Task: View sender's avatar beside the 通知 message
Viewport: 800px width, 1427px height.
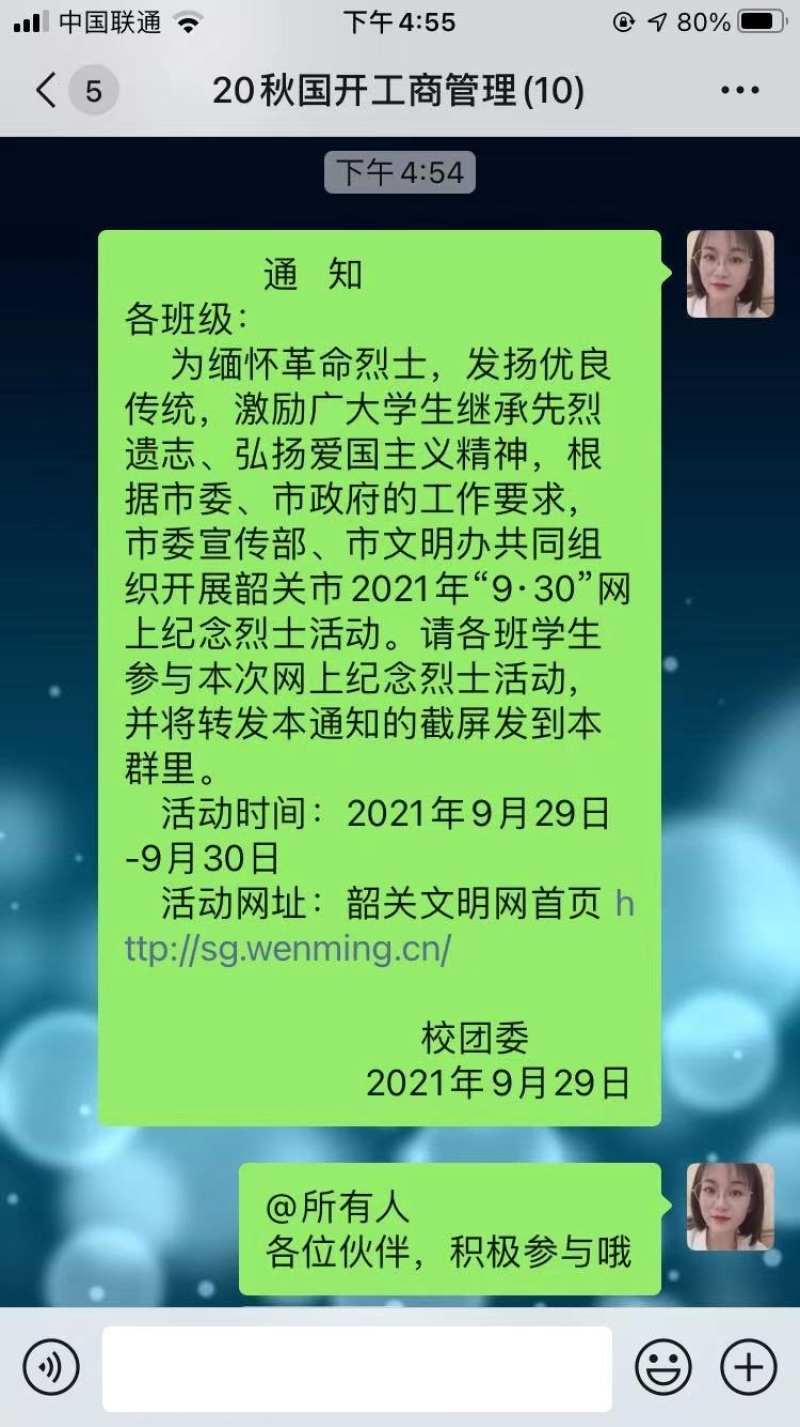Action: 730,274
